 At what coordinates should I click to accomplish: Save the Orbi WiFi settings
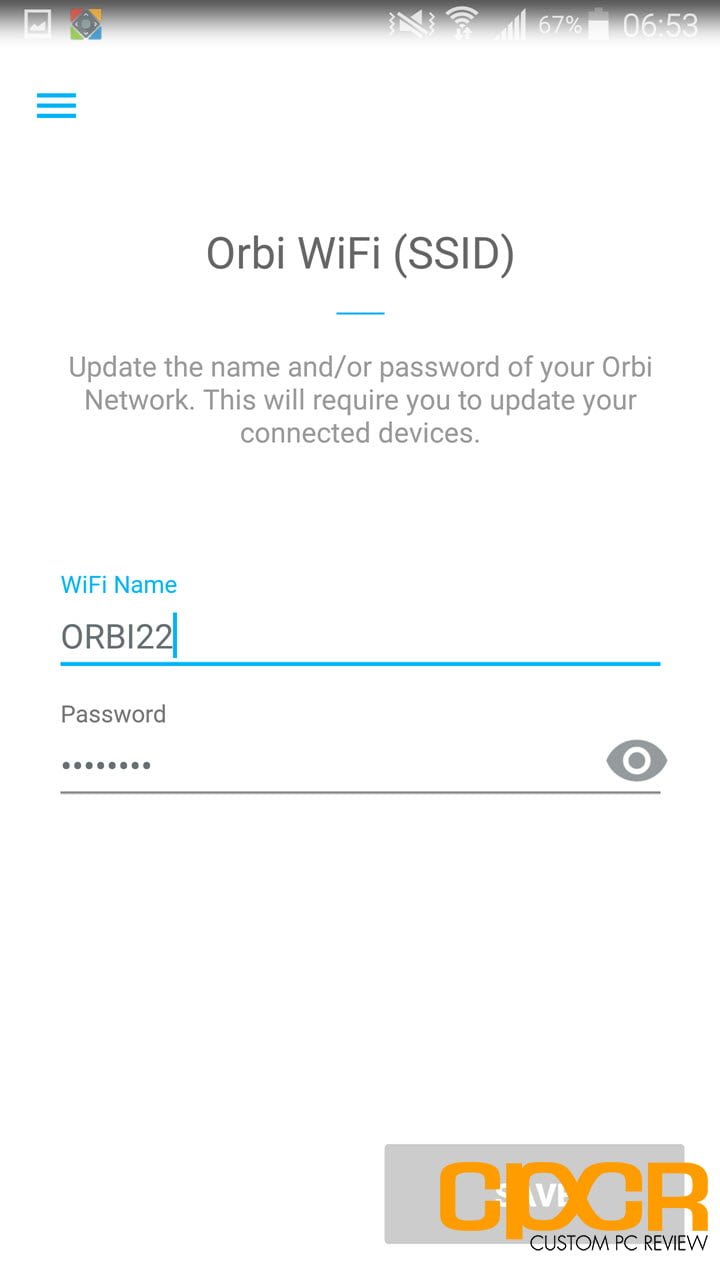click(534, 1194)
